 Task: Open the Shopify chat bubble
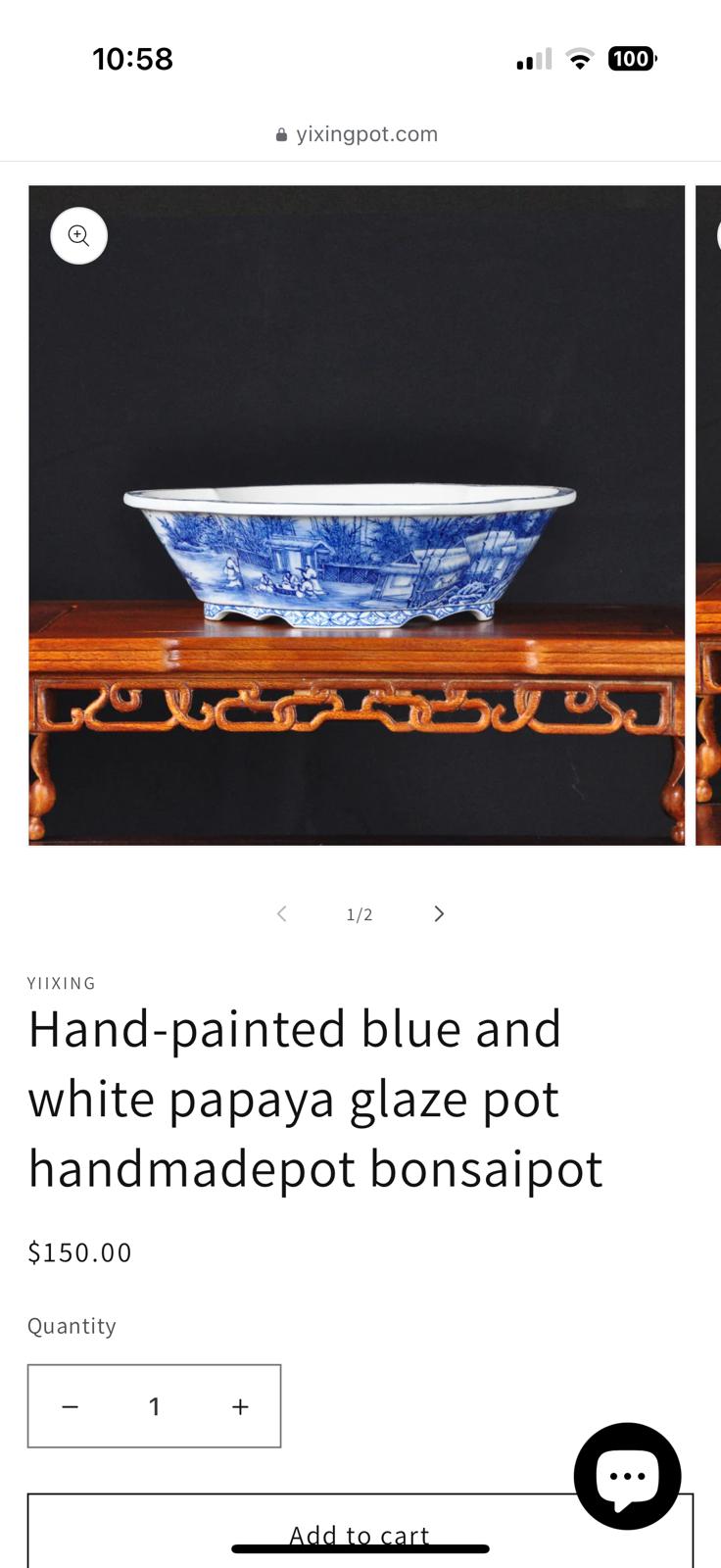point(627,1475)
